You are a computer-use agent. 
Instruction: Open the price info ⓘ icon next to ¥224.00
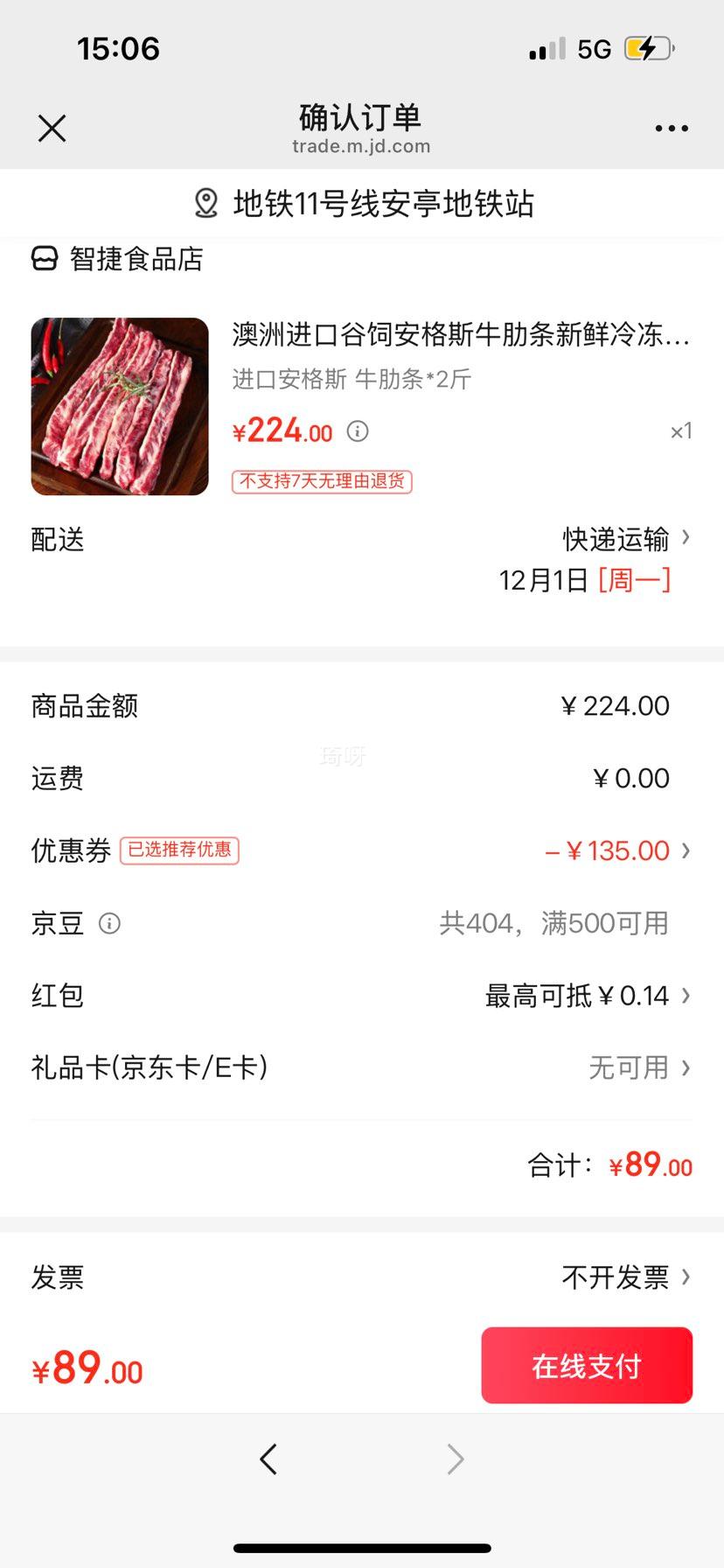coord(358,430)
